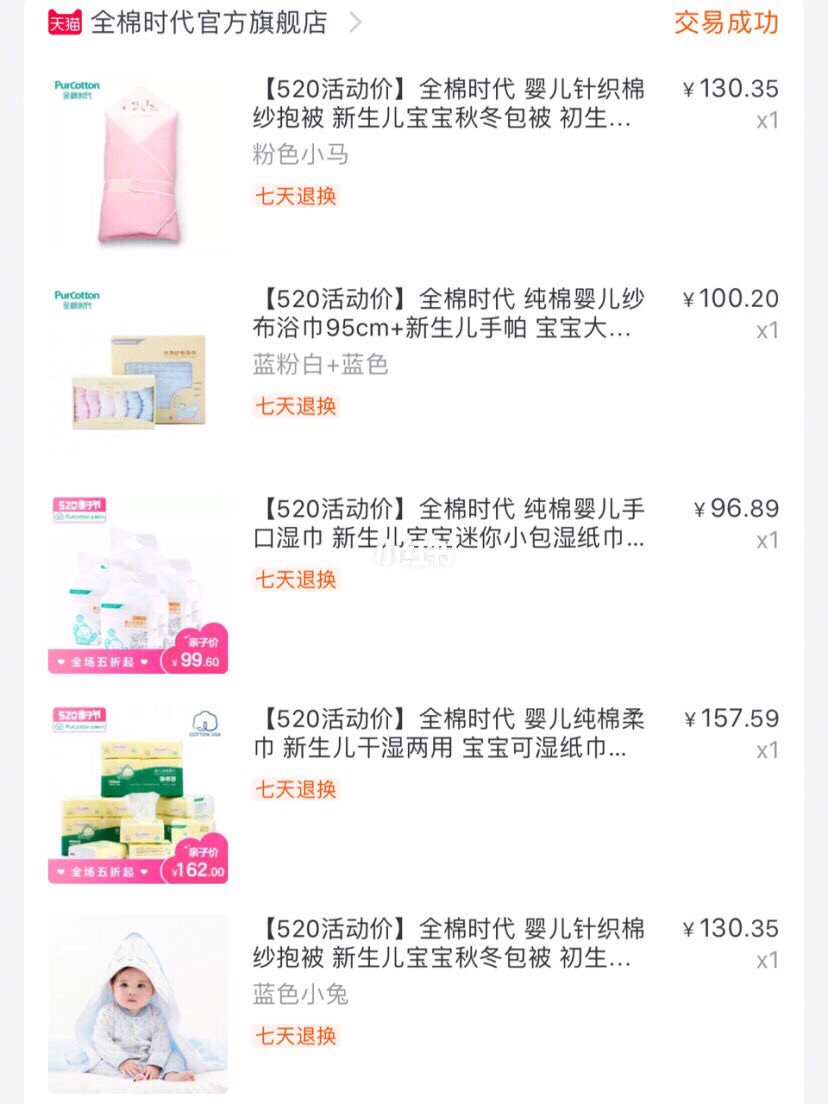Screen dimensions: 828x1104
Task: Open the 粉色小马 knitted swaddle item
Action: (x=448, y=104)
